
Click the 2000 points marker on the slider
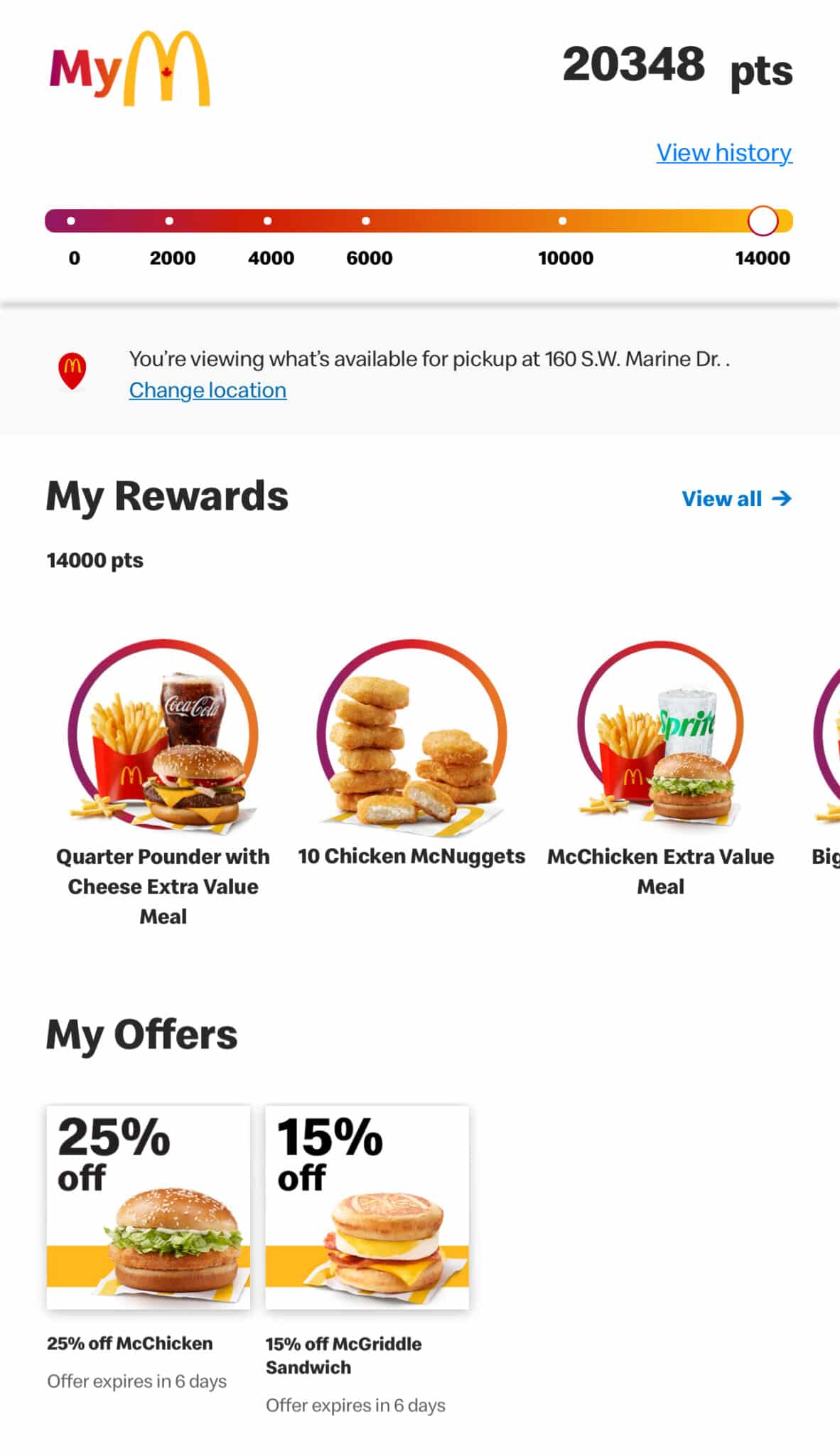169,220
